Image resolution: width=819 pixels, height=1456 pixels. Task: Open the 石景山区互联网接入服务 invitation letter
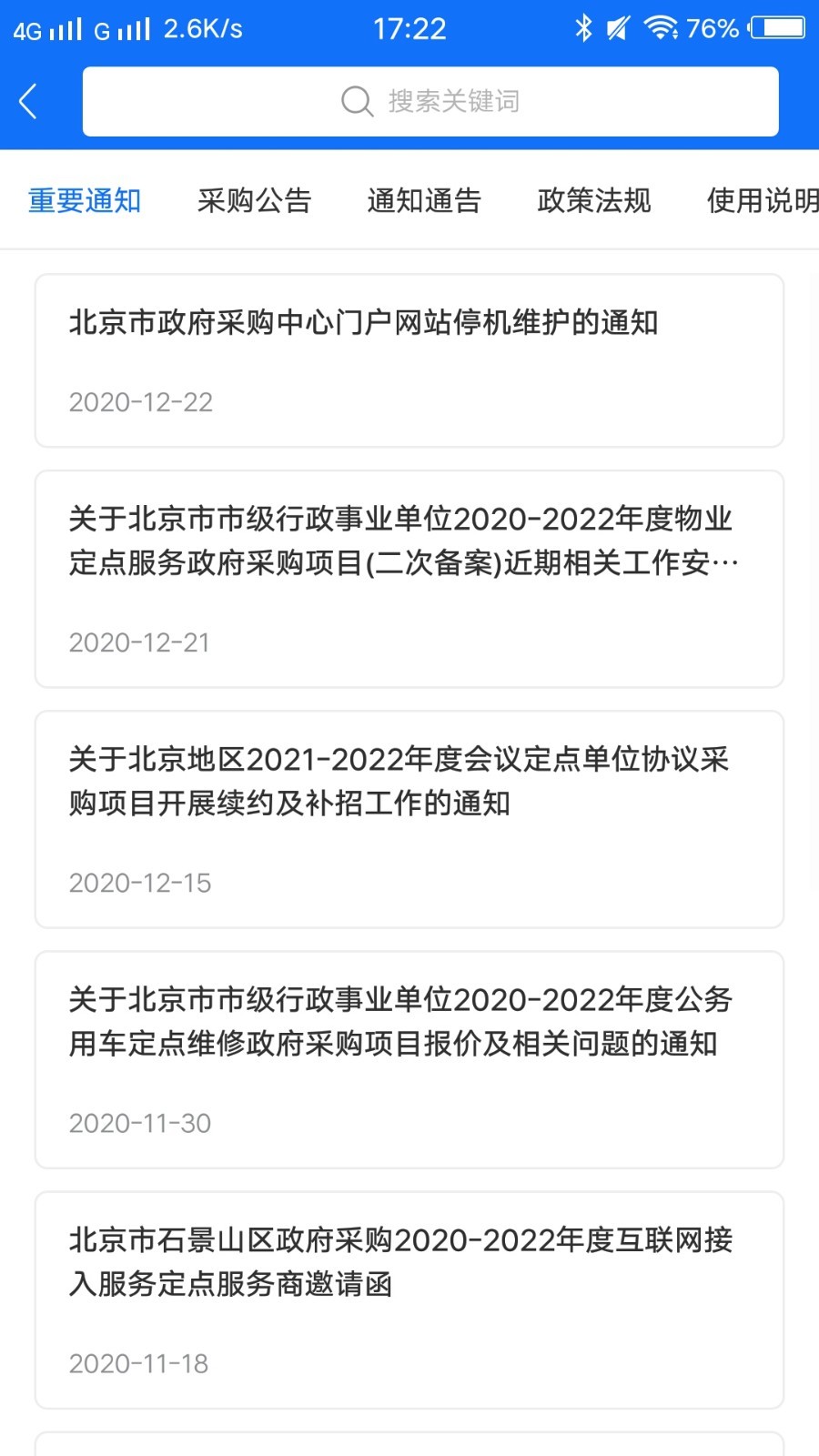(409, 1299)
